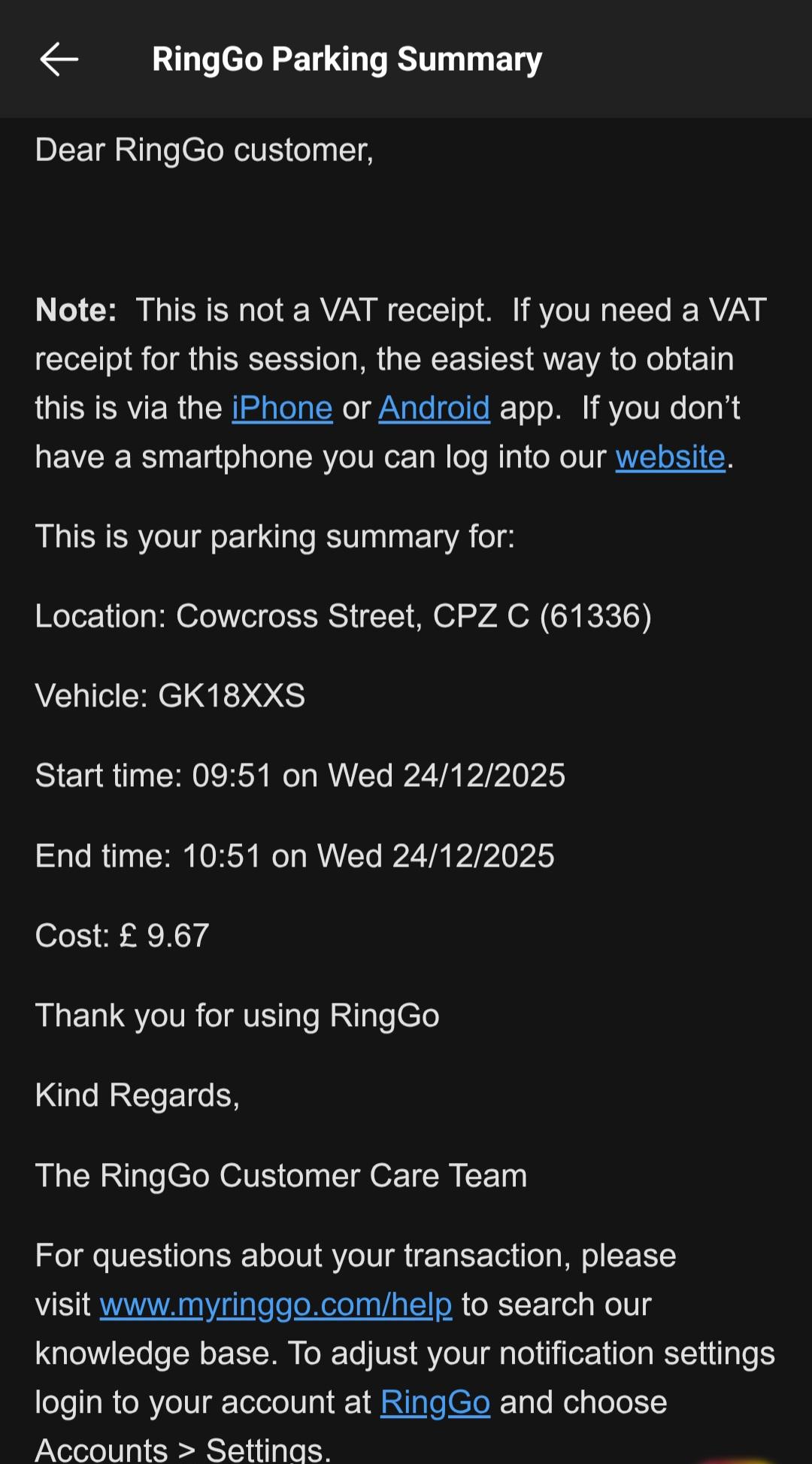812x1464 pixels.
Task: Go back using the arrow icon
Action: pos(59,59)
